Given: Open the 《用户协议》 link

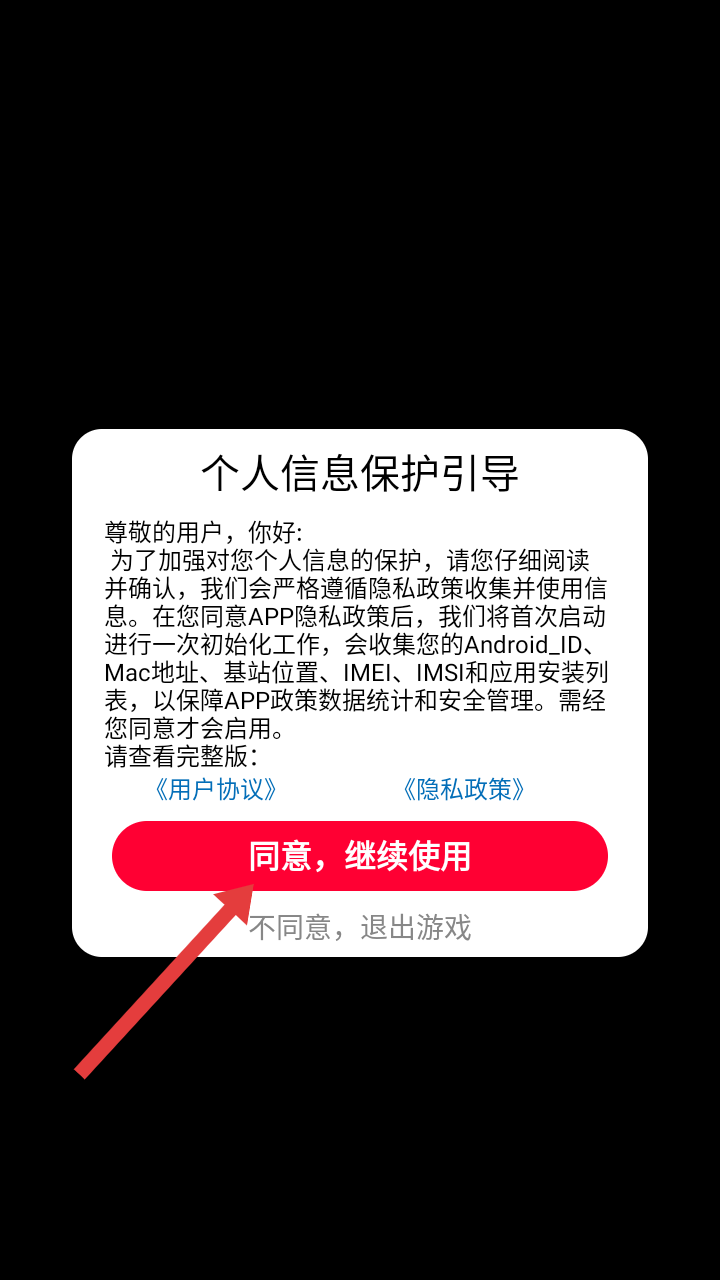Looking at the screenshot, I should click(x=215, y=789).
